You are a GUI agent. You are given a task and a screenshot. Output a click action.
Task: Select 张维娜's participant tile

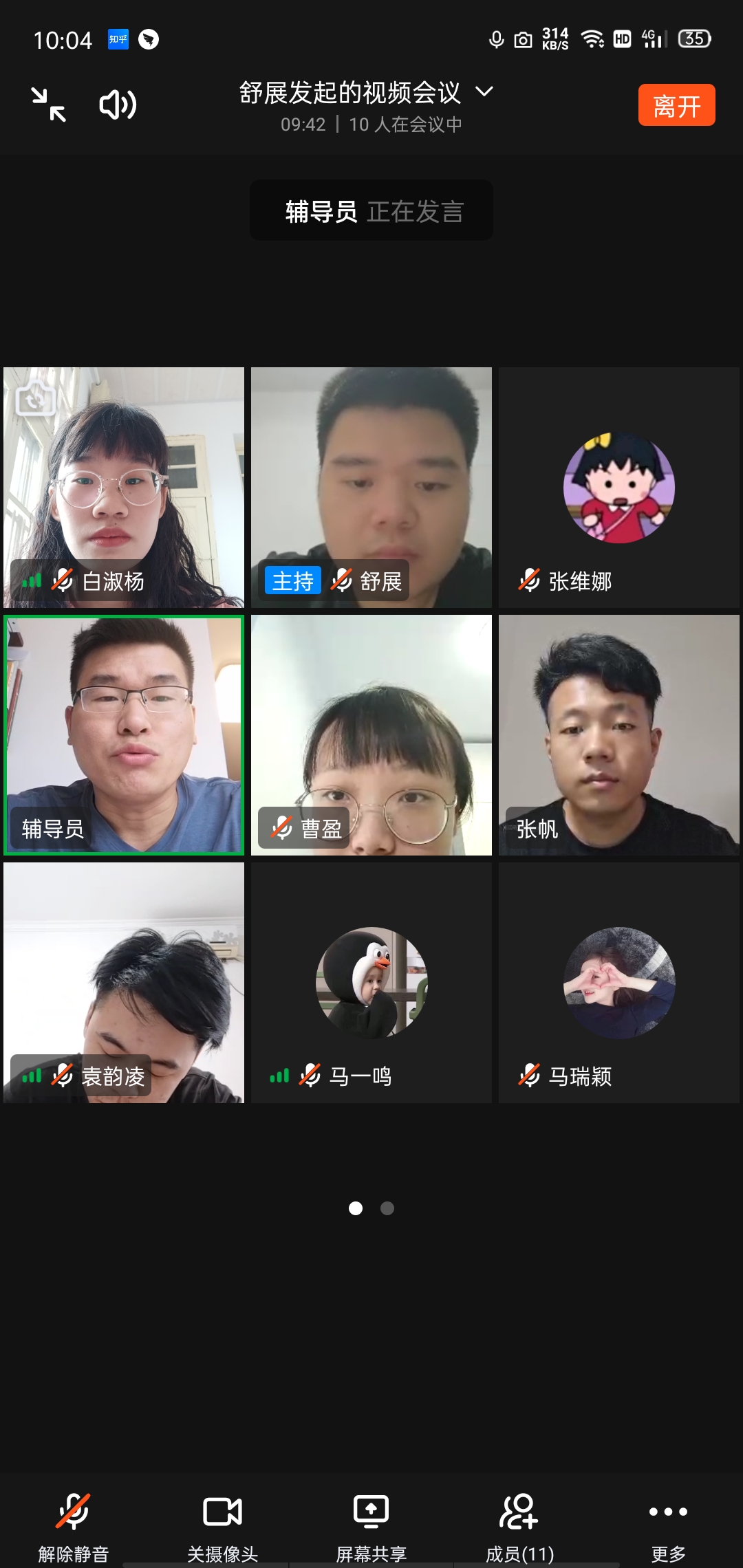click(619, 487)
